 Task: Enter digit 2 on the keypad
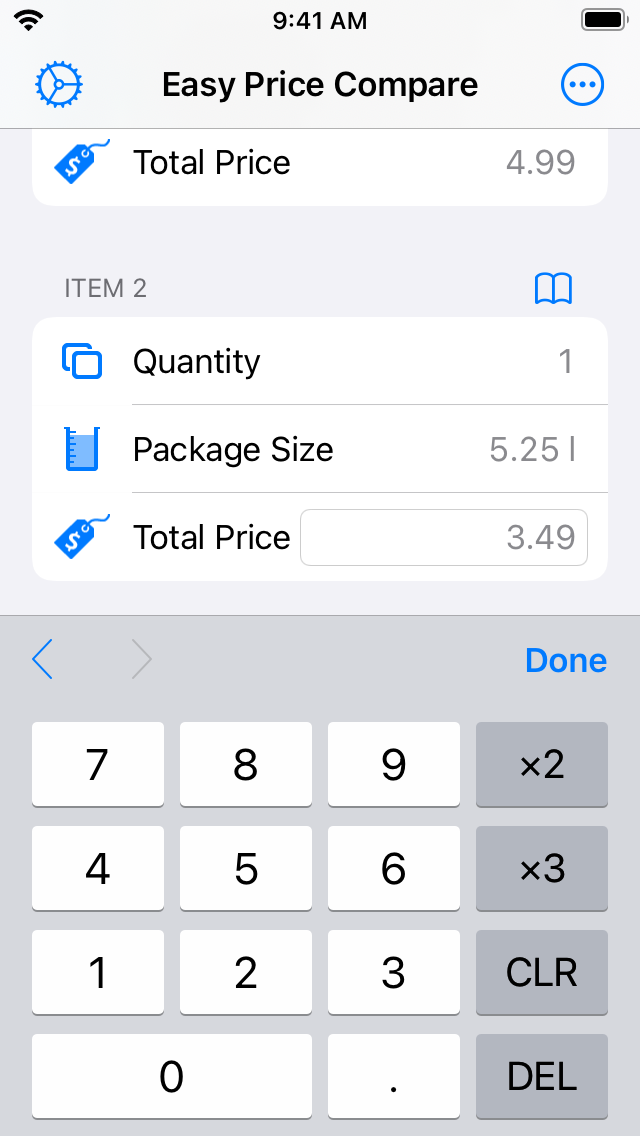pyautogui.click(x=246, y=972)
